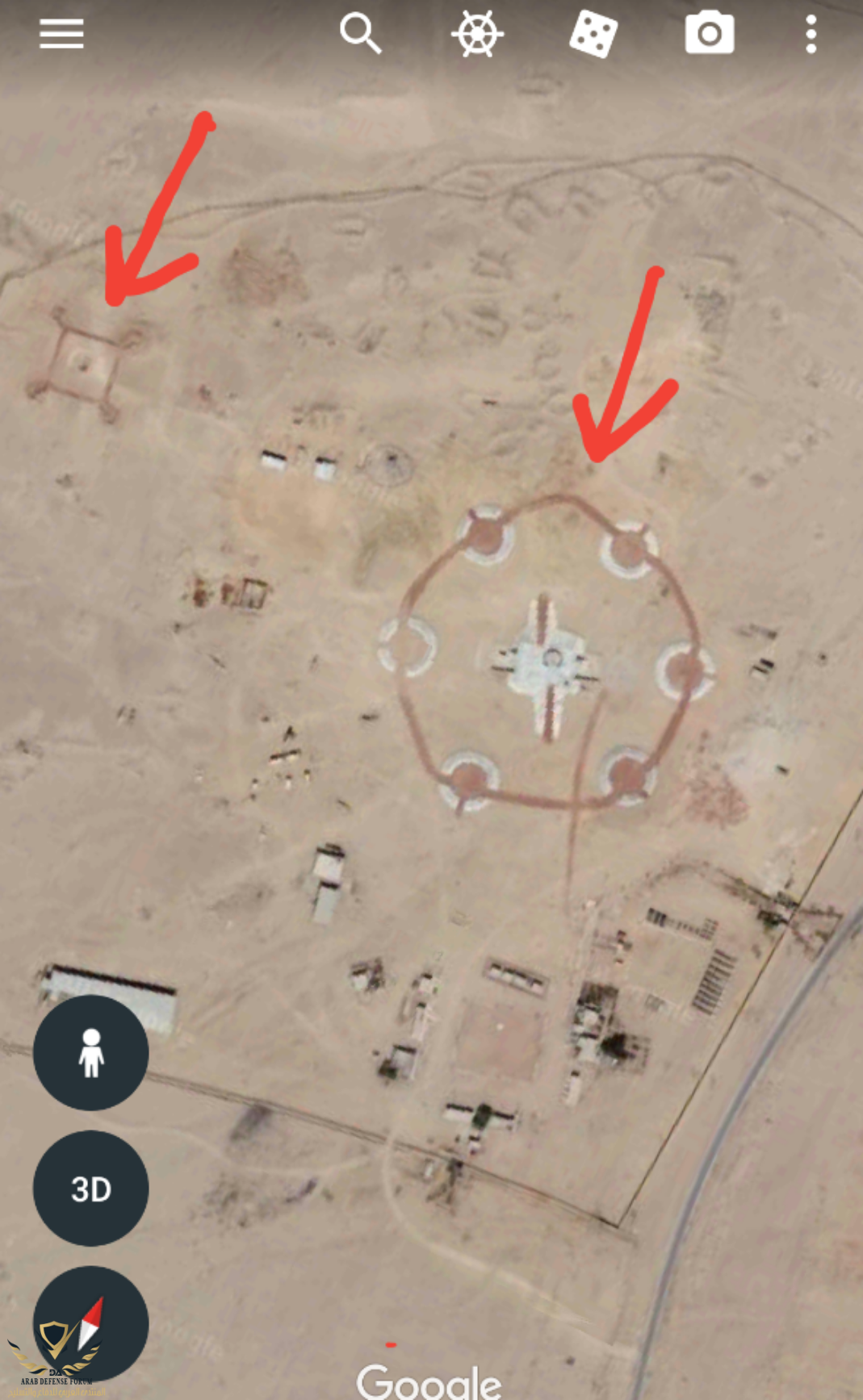Open the three-dot overflow menu
Image resolution: width=863 pixels, height=1400 pixels.
(x=811, y=35)
